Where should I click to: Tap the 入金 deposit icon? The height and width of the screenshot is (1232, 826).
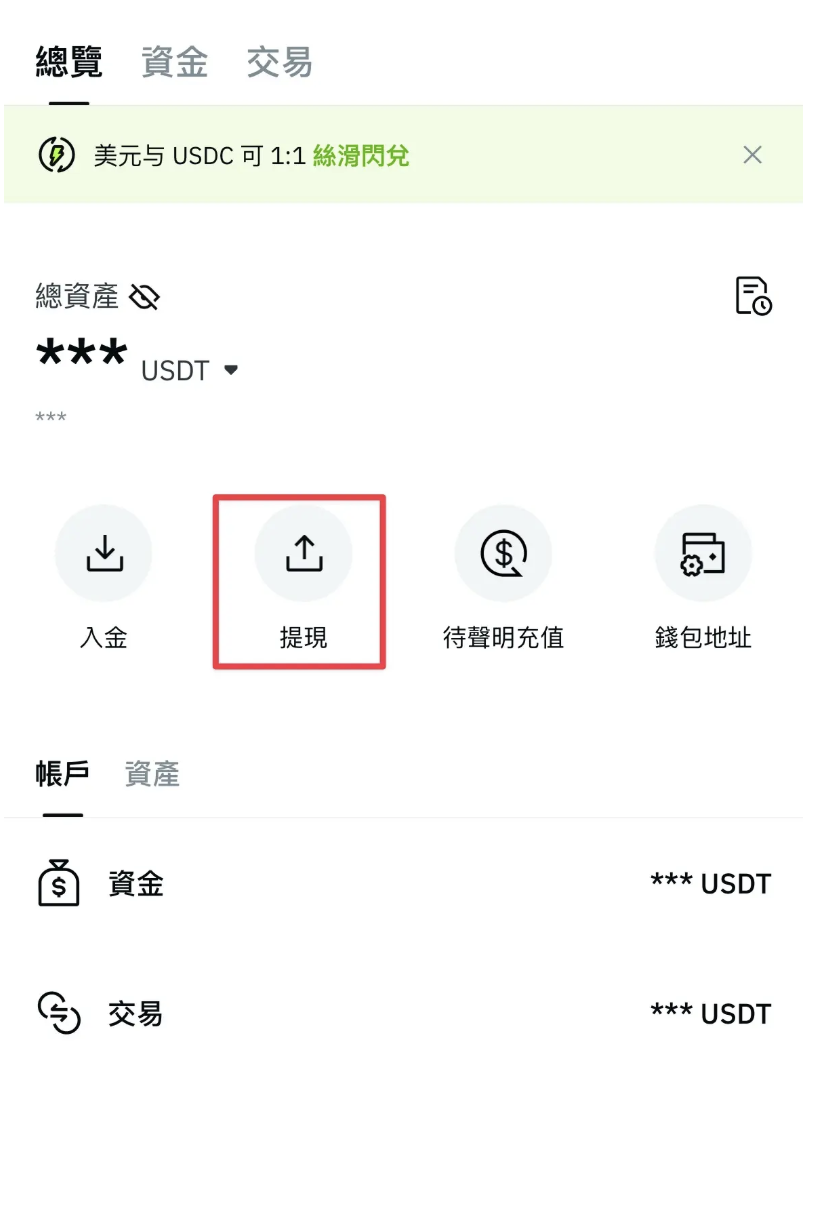(103, 552)
